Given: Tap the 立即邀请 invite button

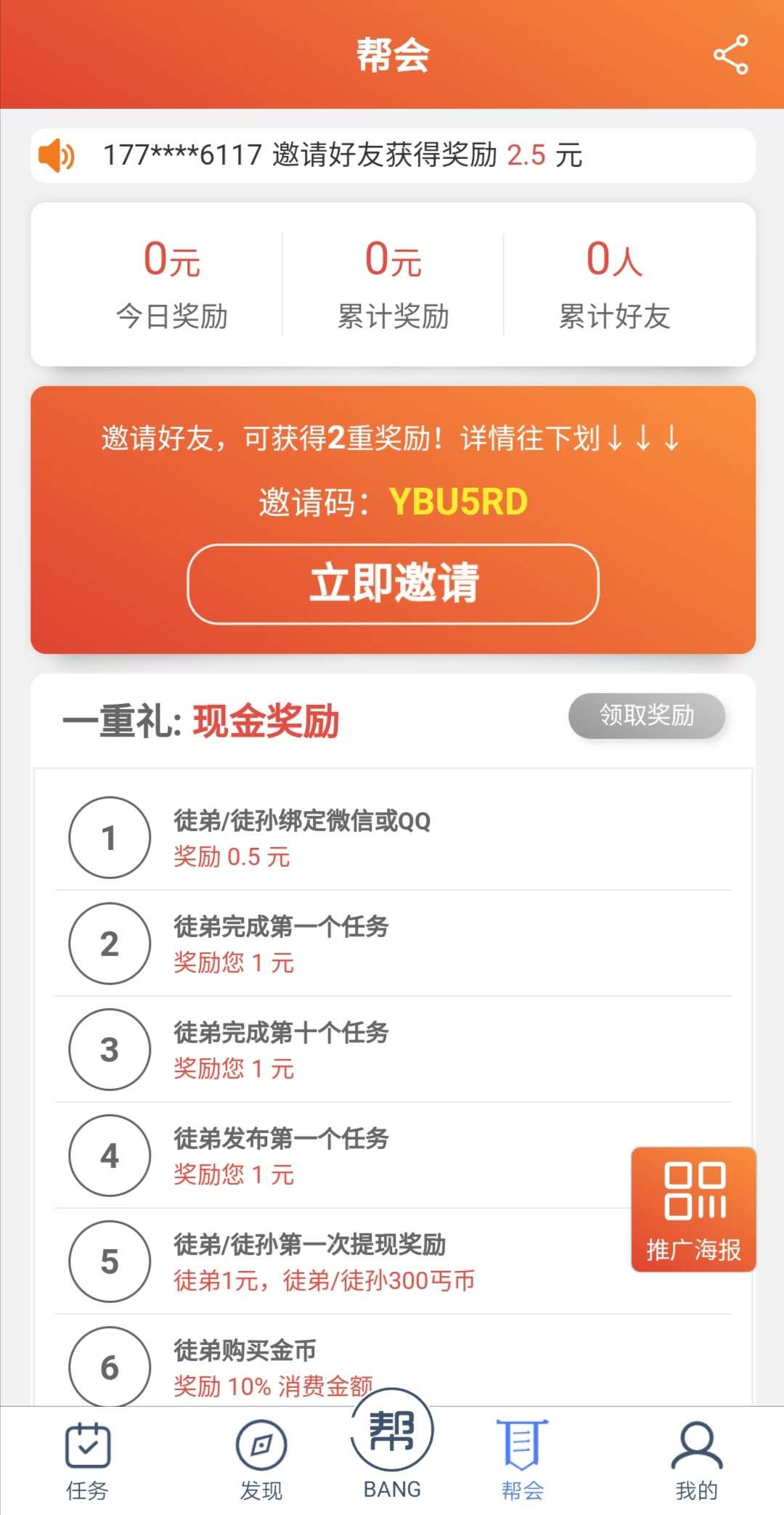Looking at the screenshot, I should pos(393,584).
